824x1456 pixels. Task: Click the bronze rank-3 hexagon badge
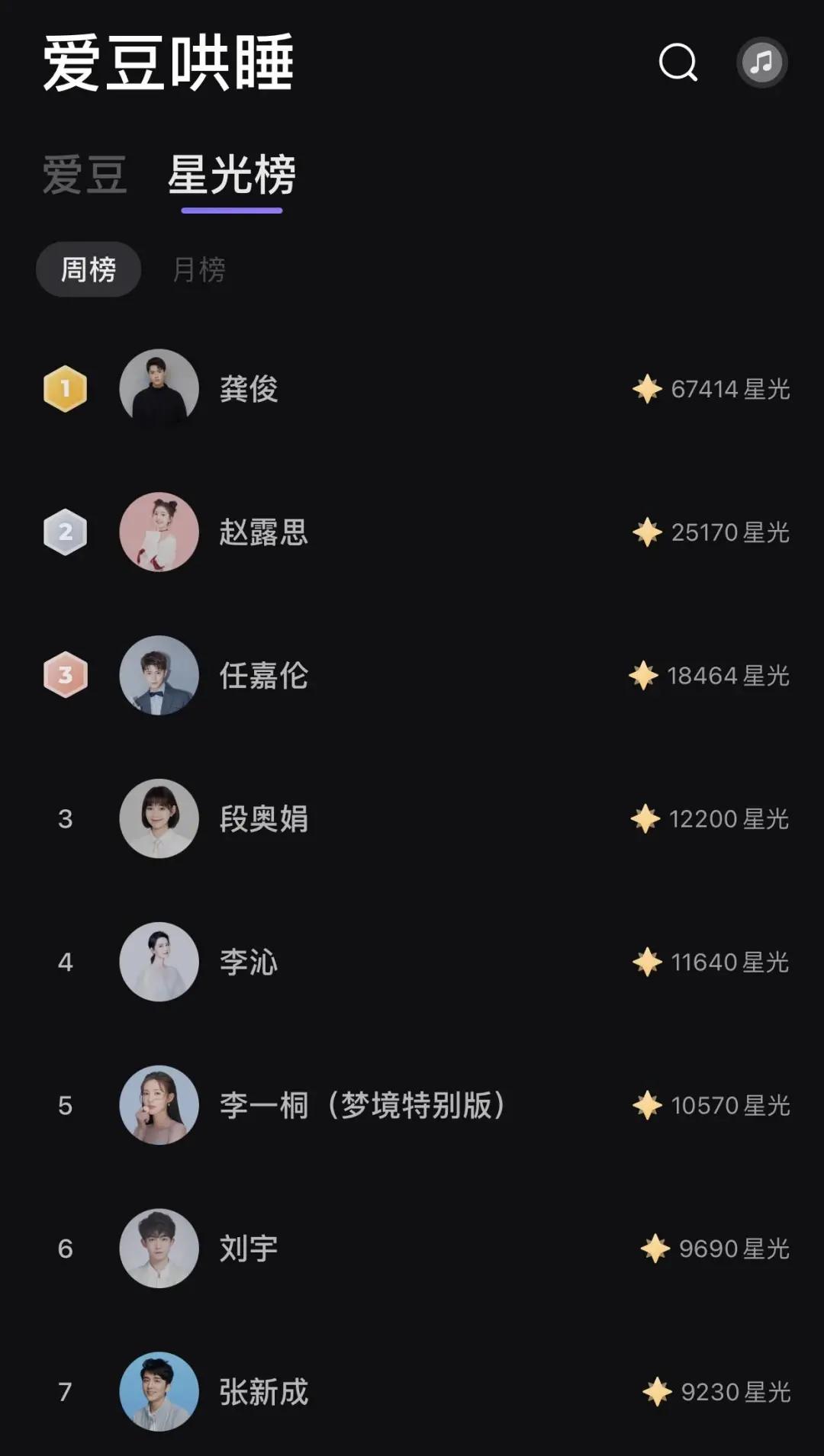[65, 675]
